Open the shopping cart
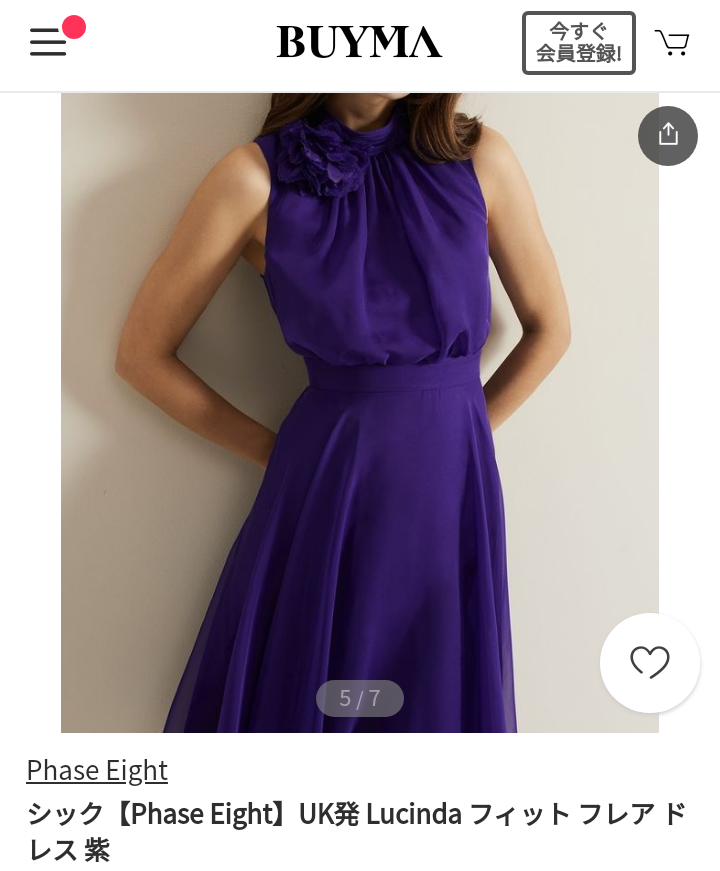Image resolution: width=720 pixels, height=871 pixels. click(x=672, y=43)
